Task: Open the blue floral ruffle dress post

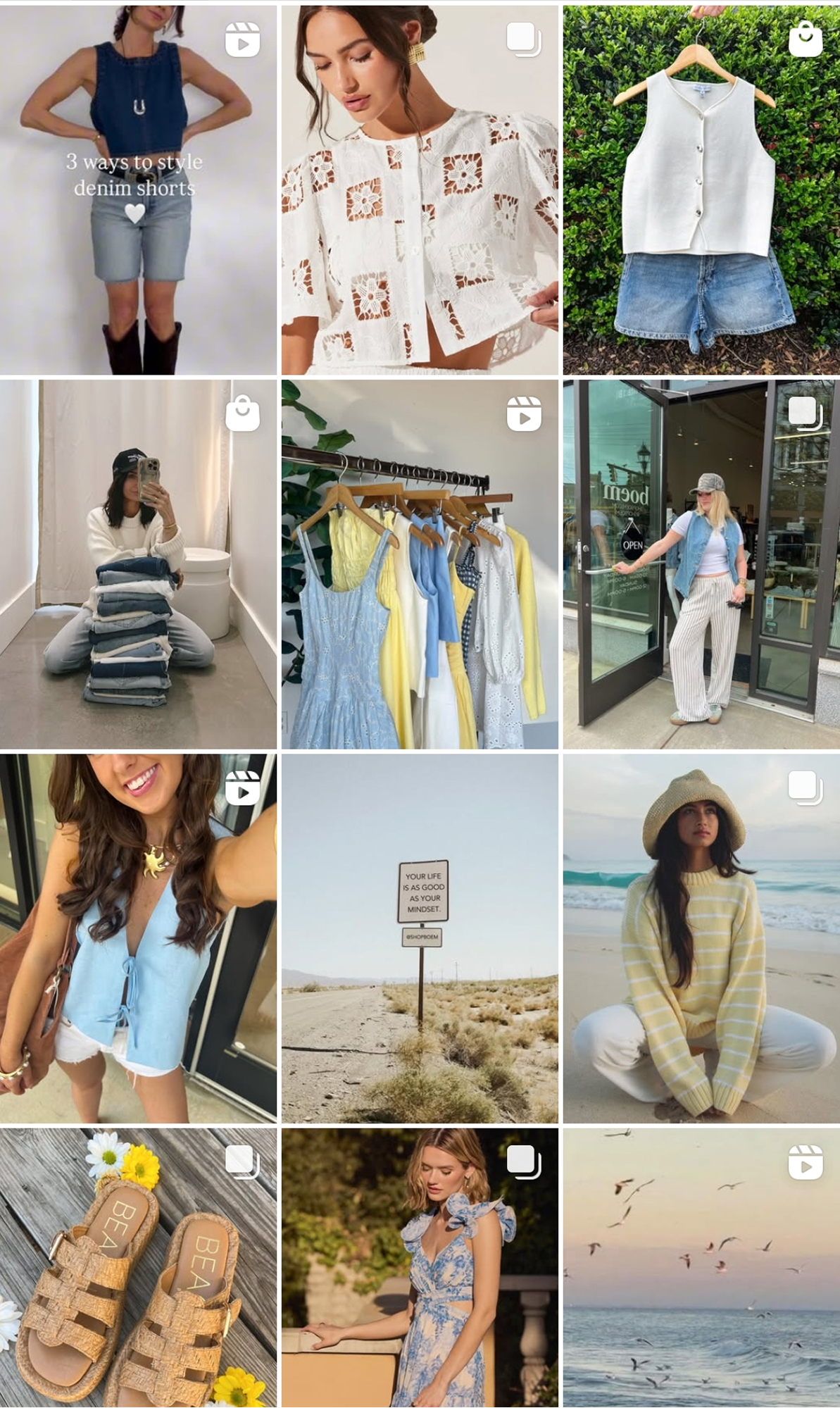Action: 420,1268
